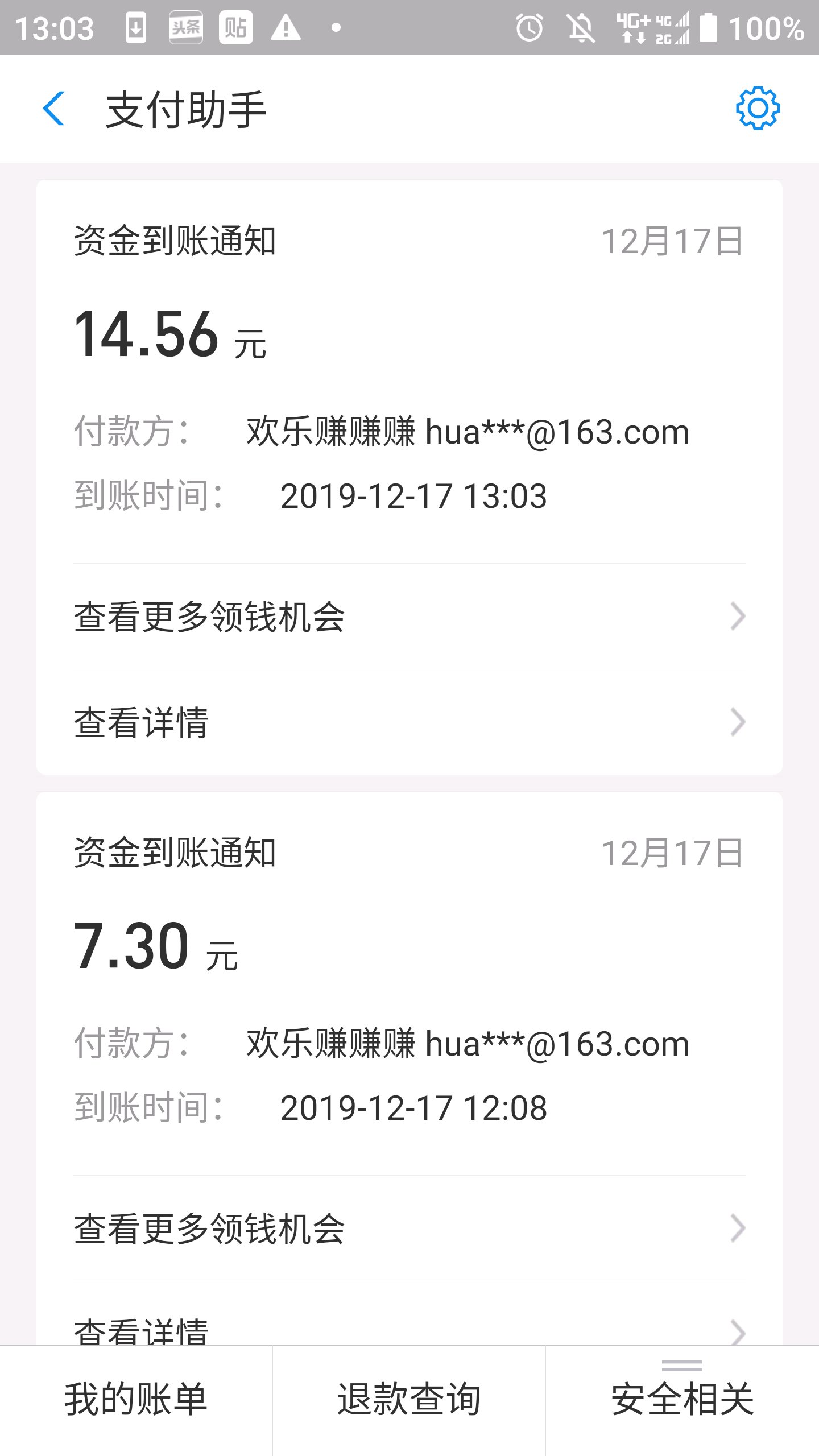Open the 7.30 元 资金到账通知 card

(409, 984)
